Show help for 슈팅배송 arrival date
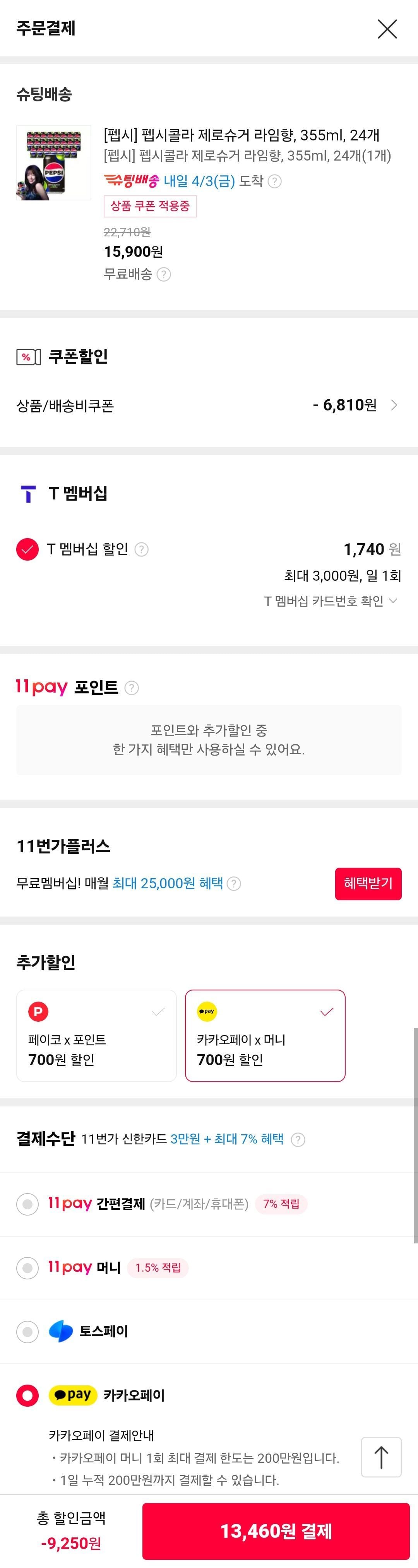Viewport: 418px width, 1568px height. pyautogui.click(x=276, y=181)
